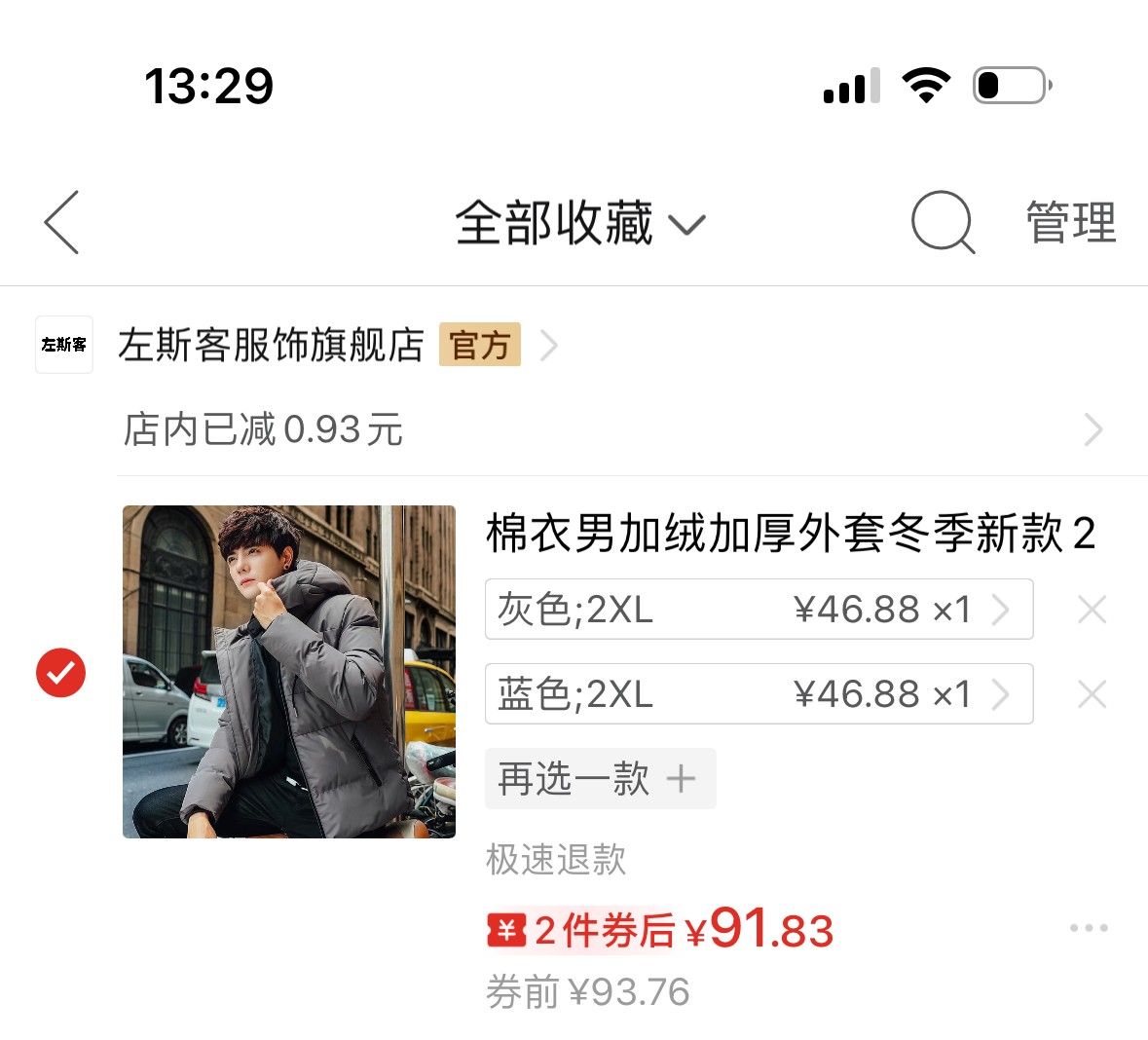Remove the 蓝色;2XL variant
1148x1040 pixels.
(x=1092, y=694)
